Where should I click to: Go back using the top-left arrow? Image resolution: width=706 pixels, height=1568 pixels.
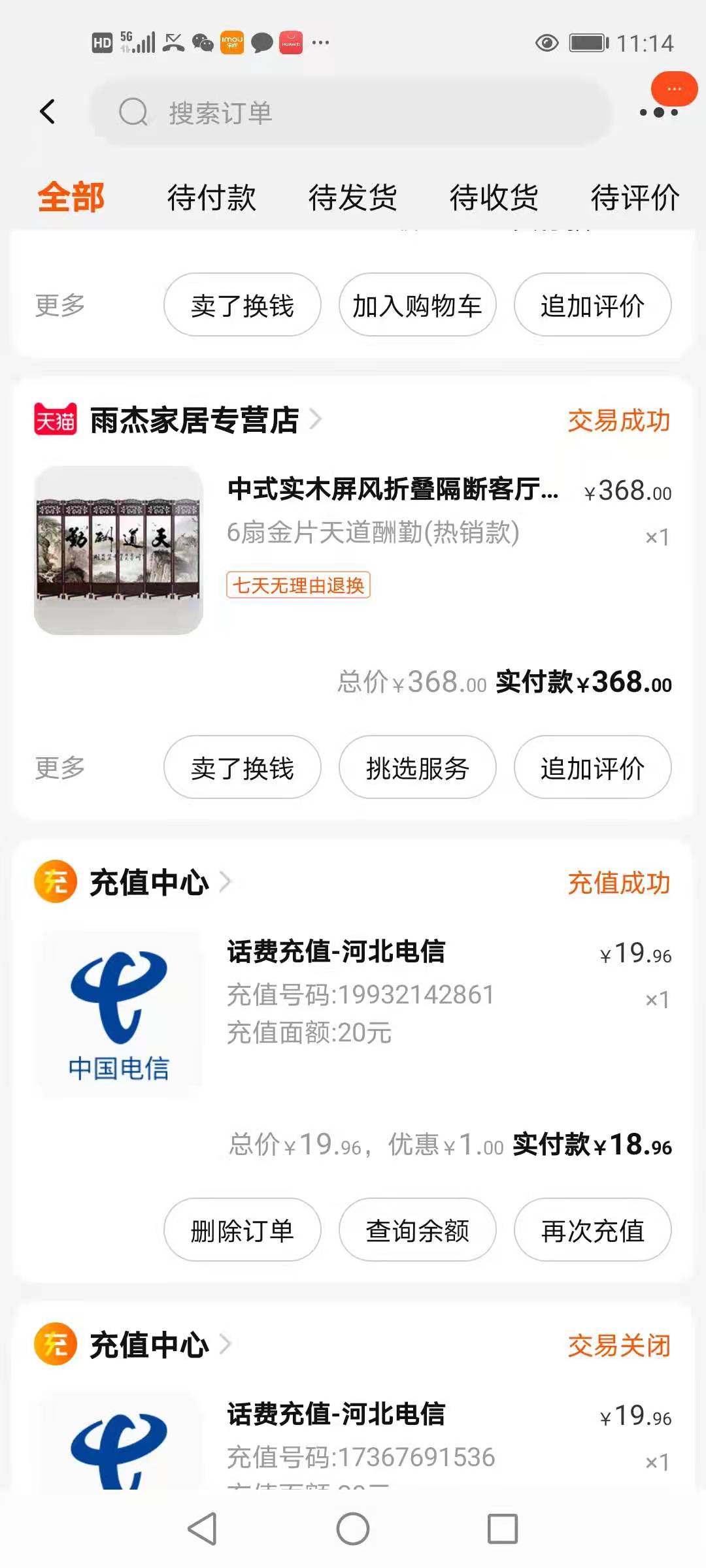coord(48,112)
